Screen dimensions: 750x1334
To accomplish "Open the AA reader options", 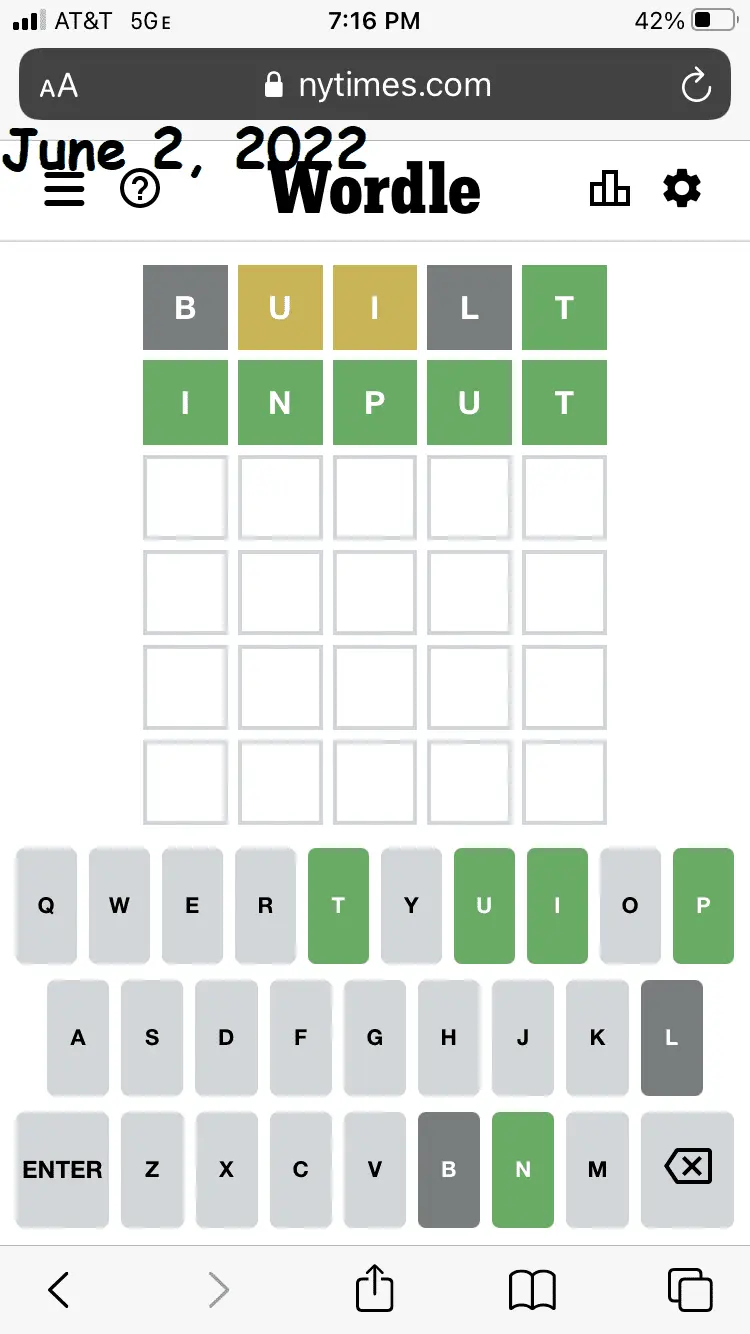I will click(x=59, y=86).
